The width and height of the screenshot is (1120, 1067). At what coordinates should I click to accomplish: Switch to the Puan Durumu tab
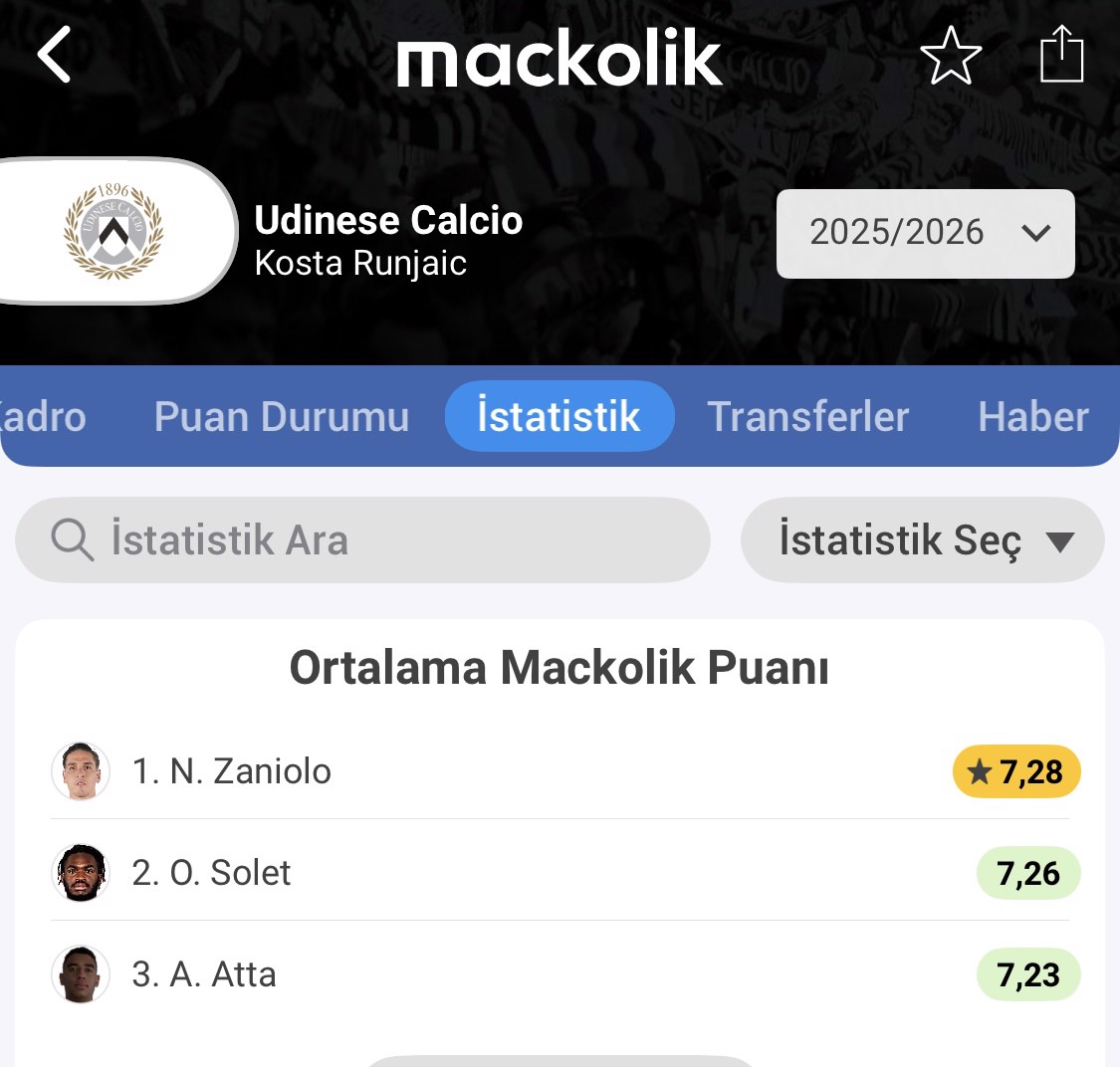[x=282, y=417]
